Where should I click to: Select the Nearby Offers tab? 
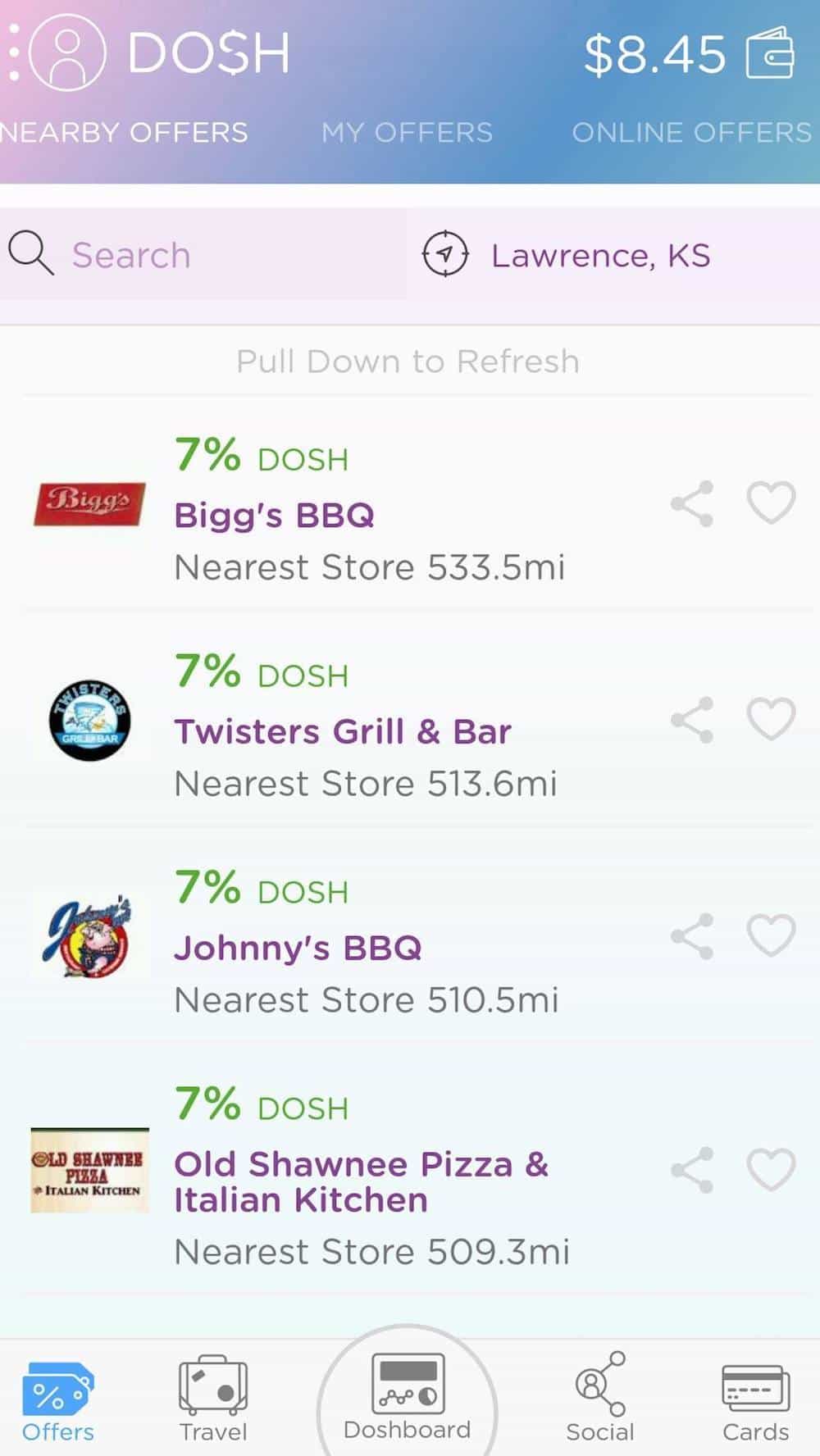(x=123, y=132)
